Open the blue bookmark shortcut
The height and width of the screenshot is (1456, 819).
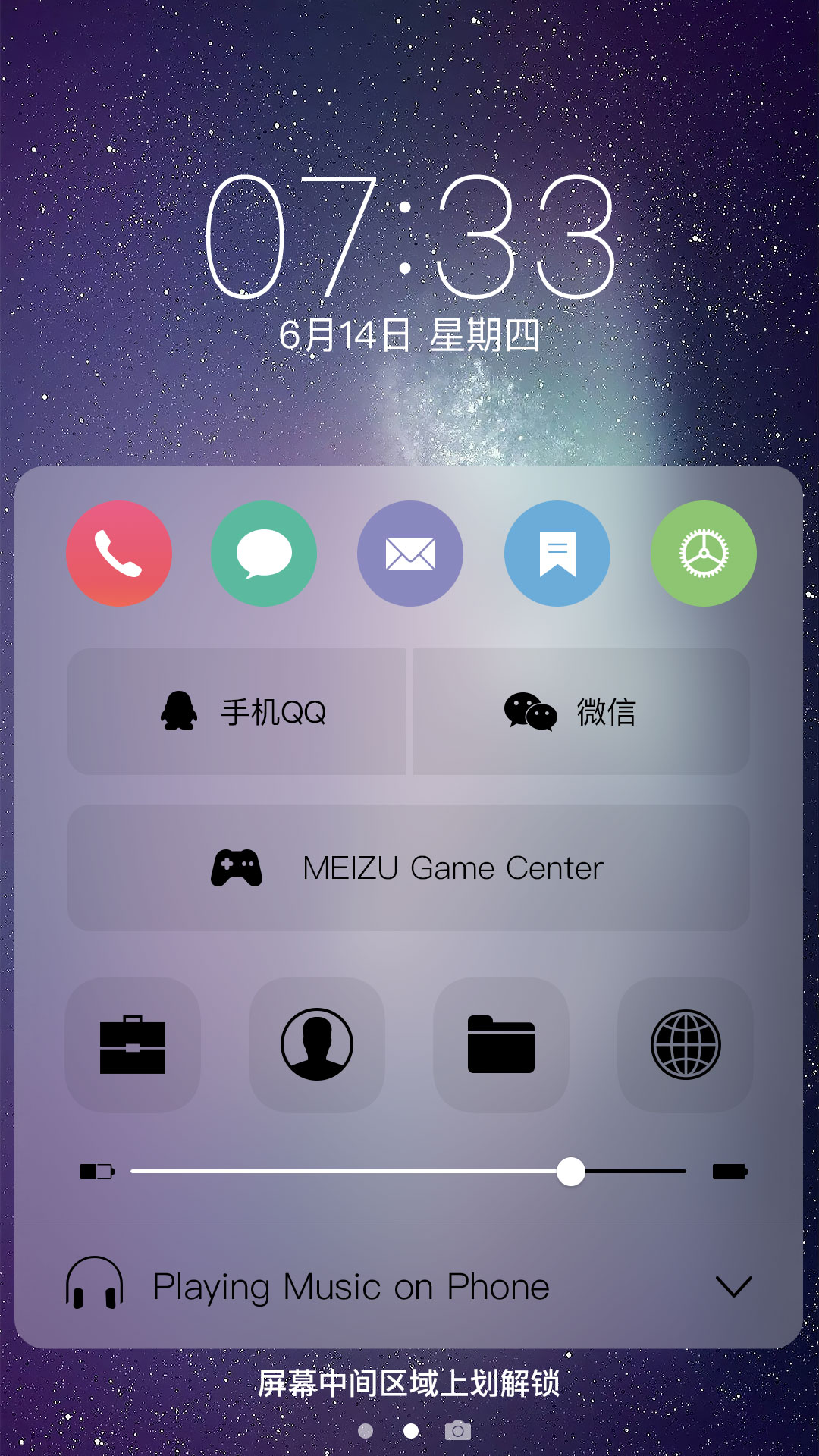click(x=557, y=554)
